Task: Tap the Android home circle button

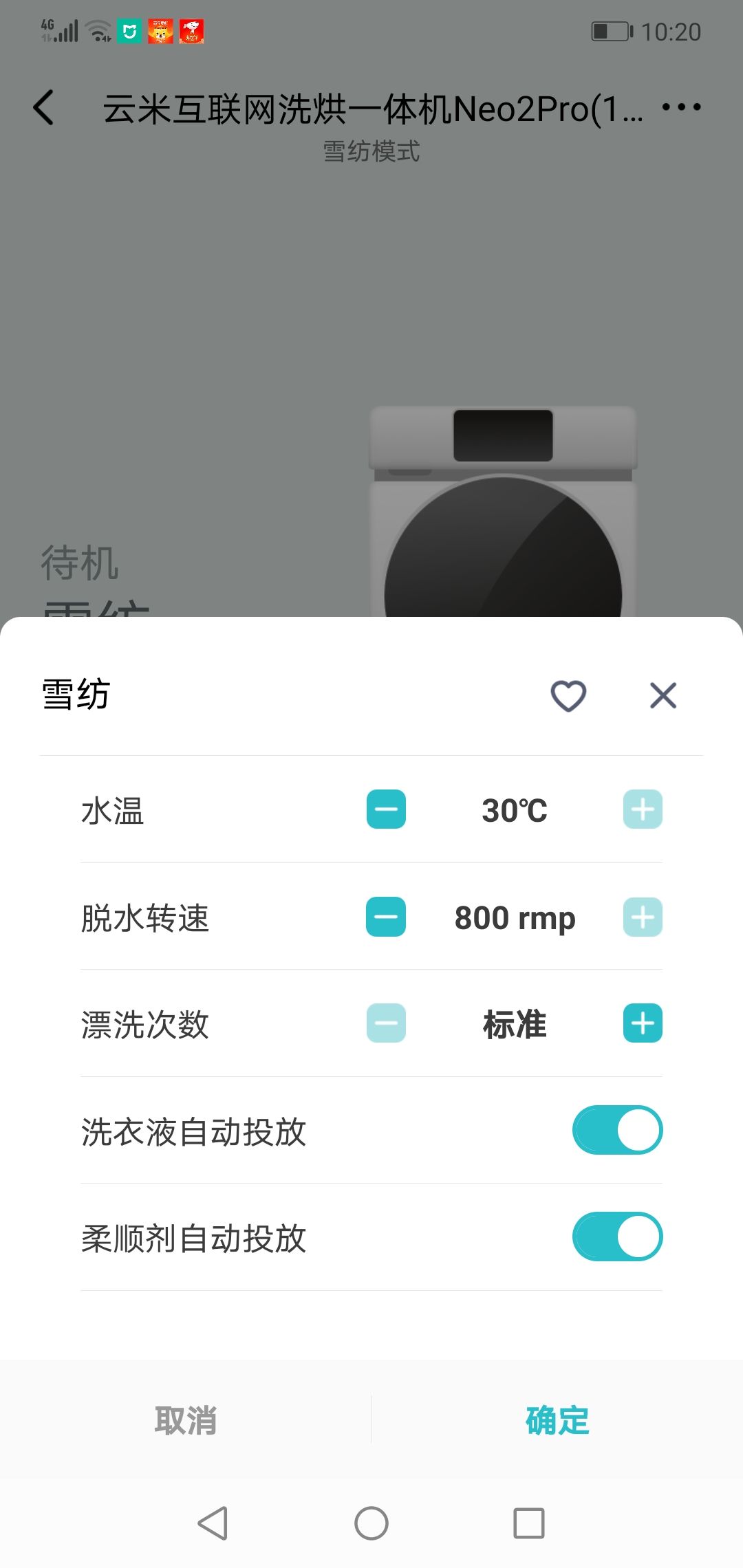Action: point(371,1523)
